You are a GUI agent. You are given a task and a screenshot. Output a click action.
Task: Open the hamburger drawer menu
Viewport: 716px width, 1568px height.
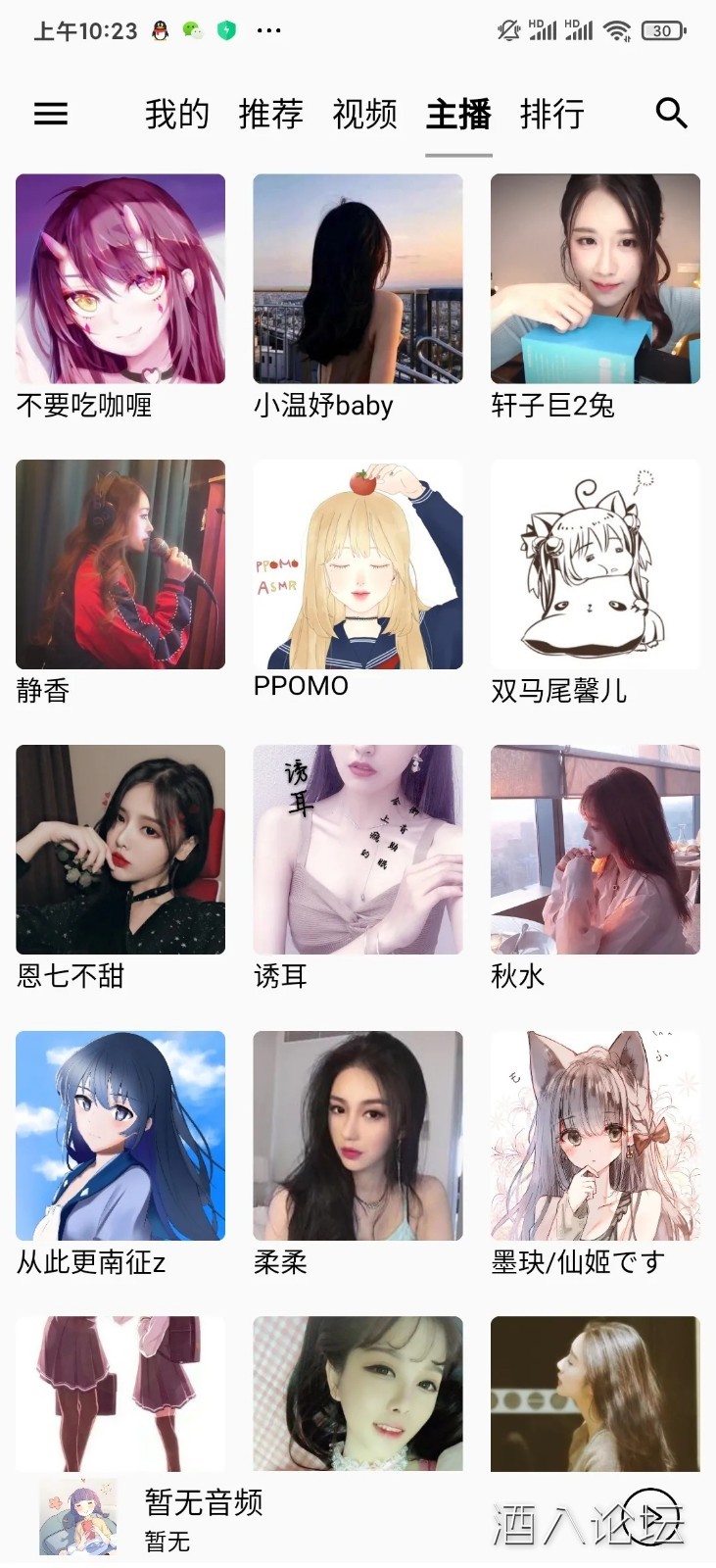pos(51,114)
